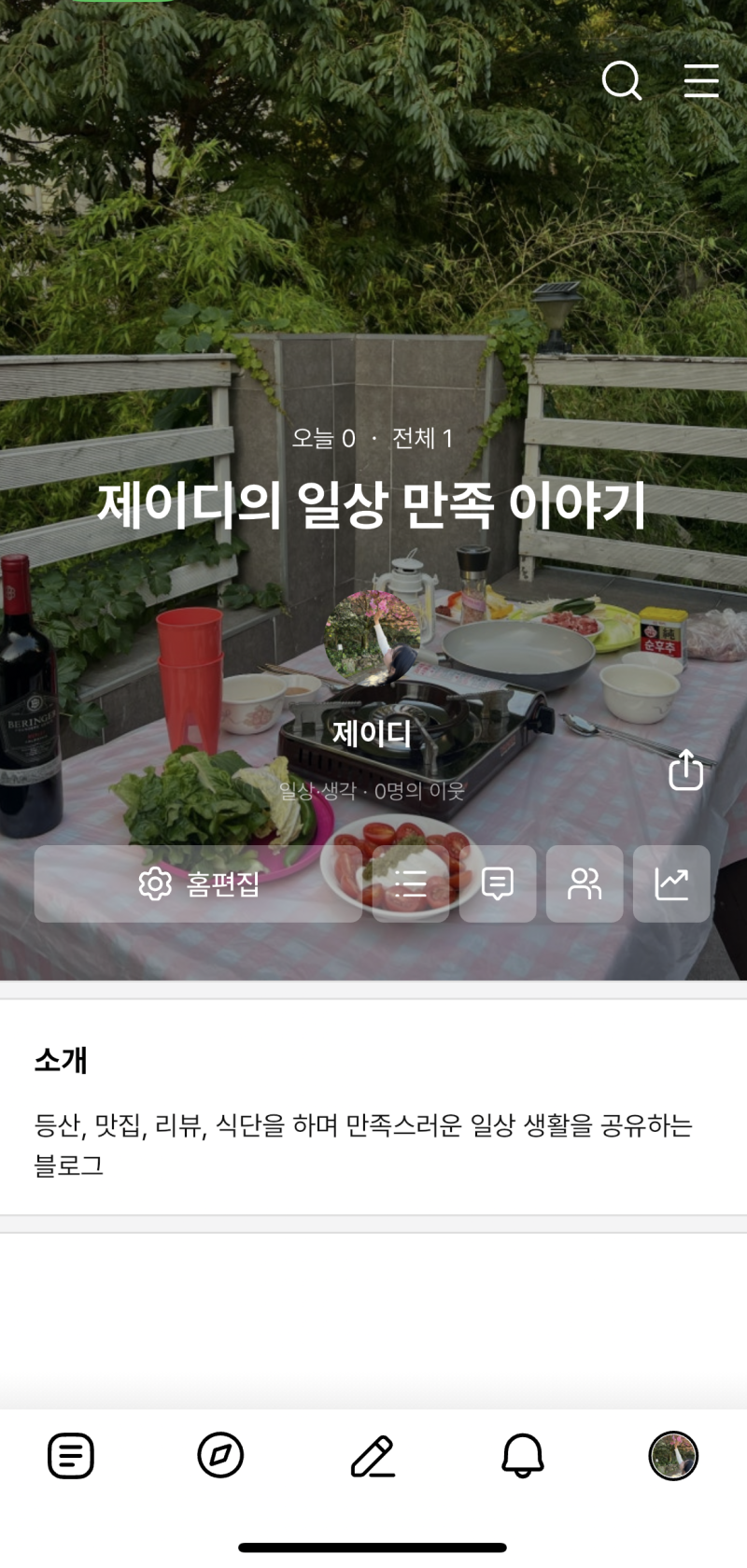Start writing with the pencil icon
747x1568 pixels.
373,1454
